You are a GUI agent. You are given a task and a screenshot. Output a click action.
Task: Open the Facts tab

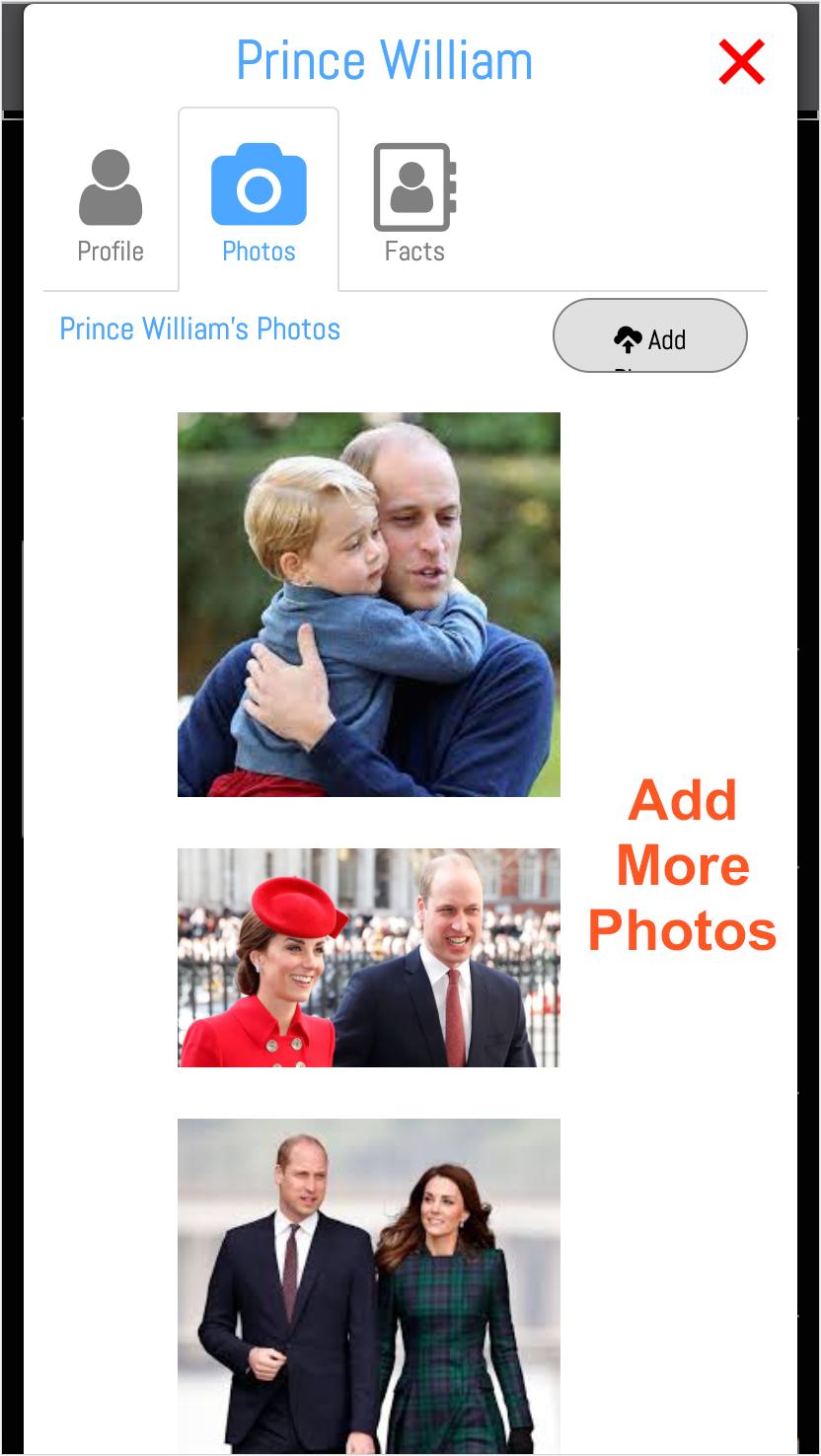[x=414, y=205]
